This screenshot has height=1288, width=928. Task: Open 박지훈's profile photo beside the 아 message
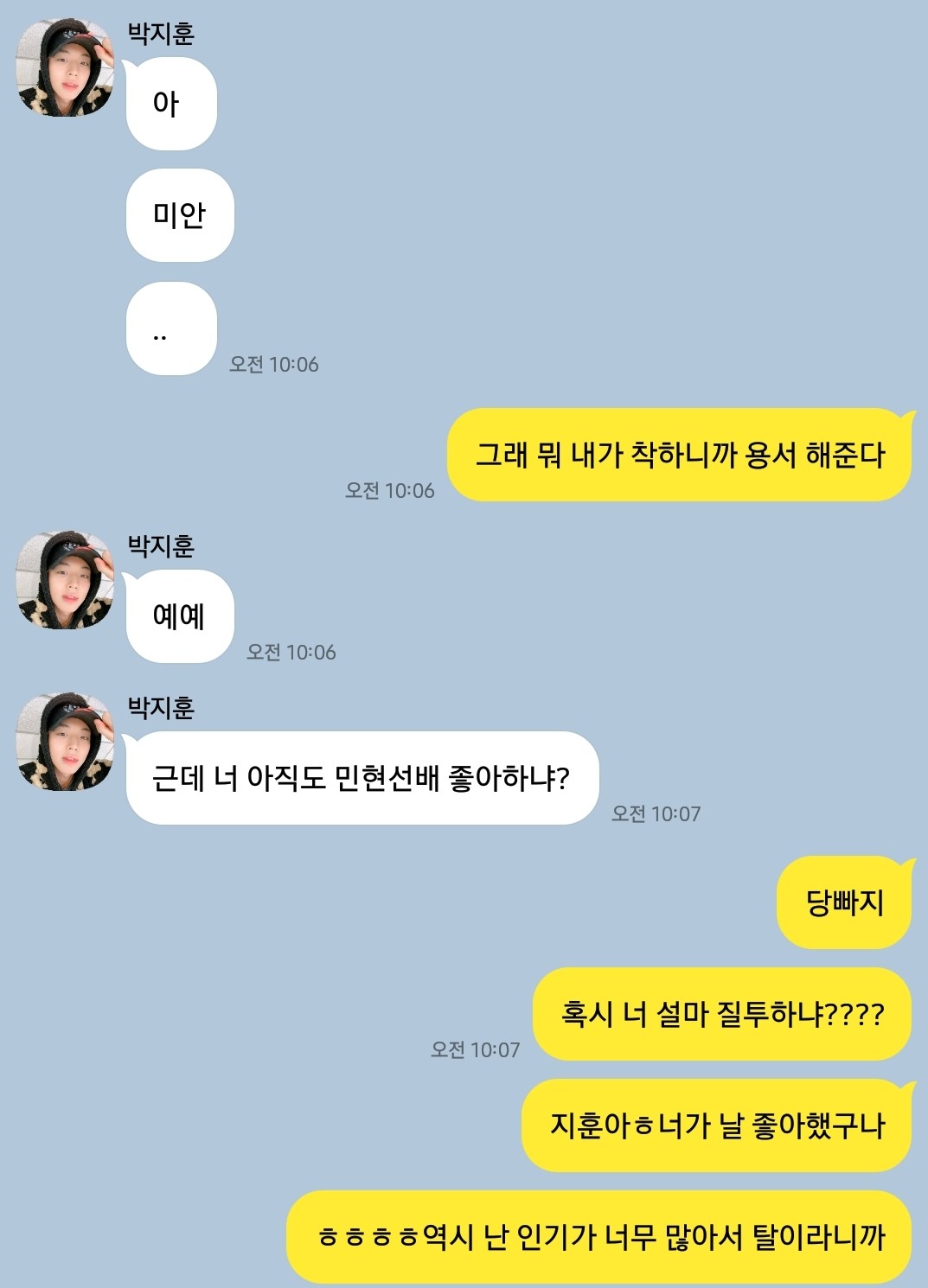[66, 68]
